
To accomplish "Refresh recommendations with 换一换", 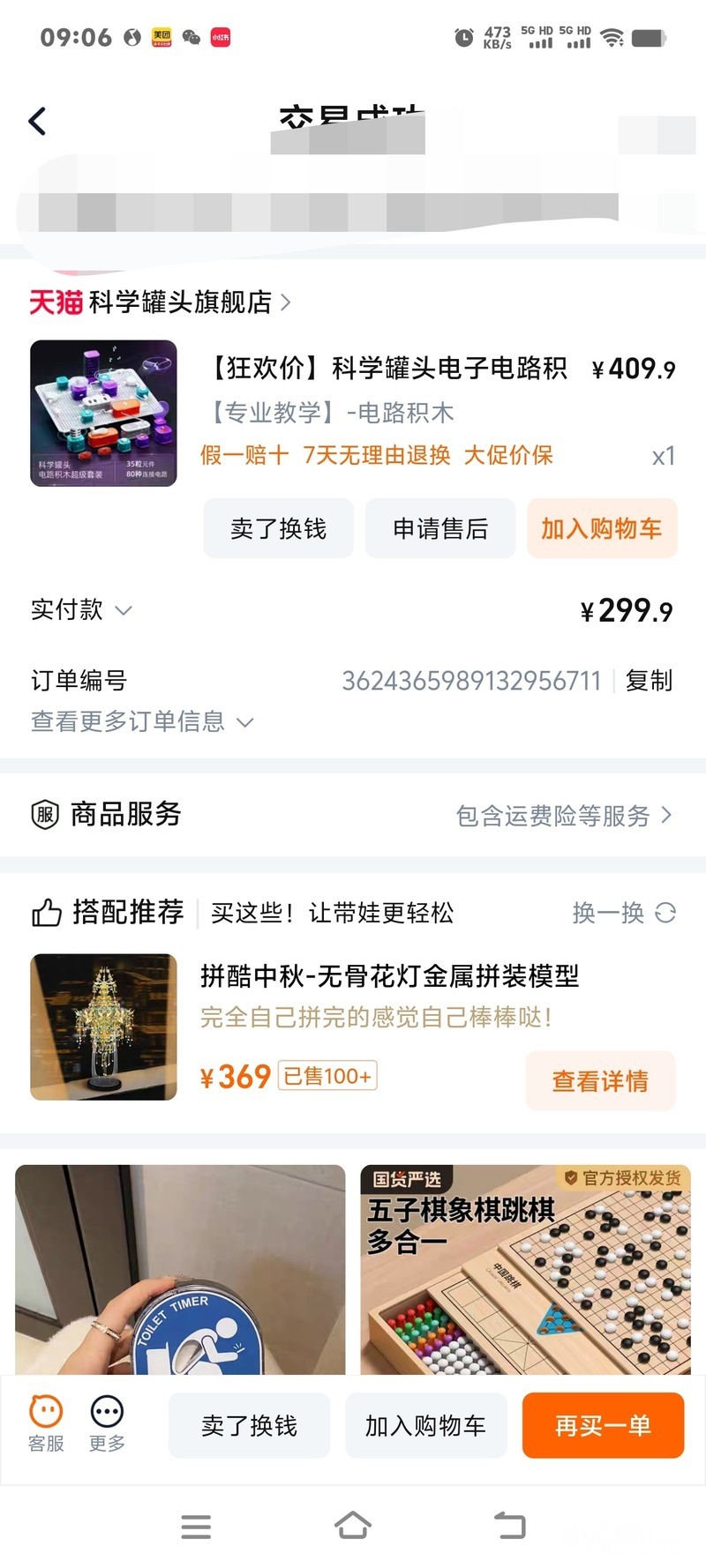I will click(x=623, y=913).
